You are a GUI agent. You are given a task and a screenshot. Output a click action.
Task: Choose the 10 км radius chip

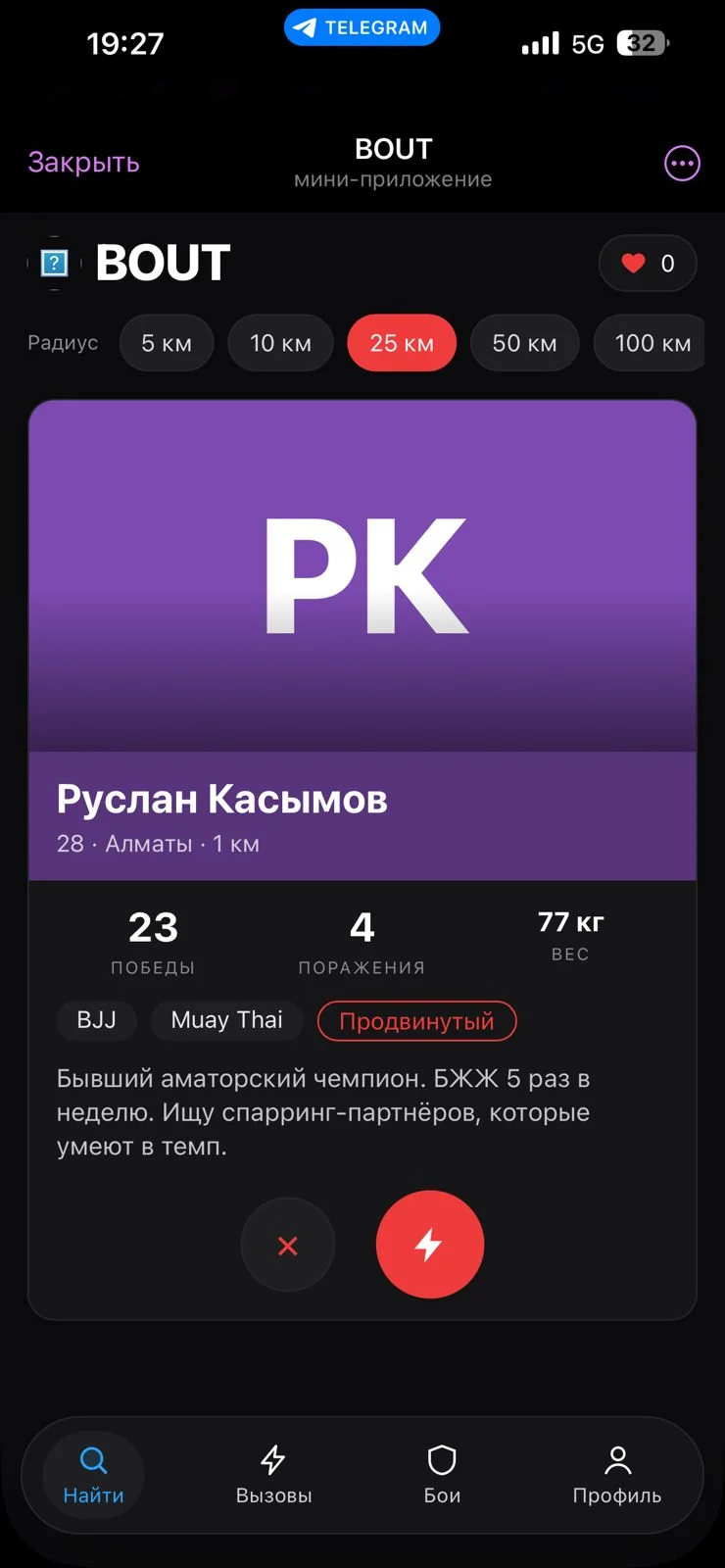pyautogui.click(x=280, y=343)
